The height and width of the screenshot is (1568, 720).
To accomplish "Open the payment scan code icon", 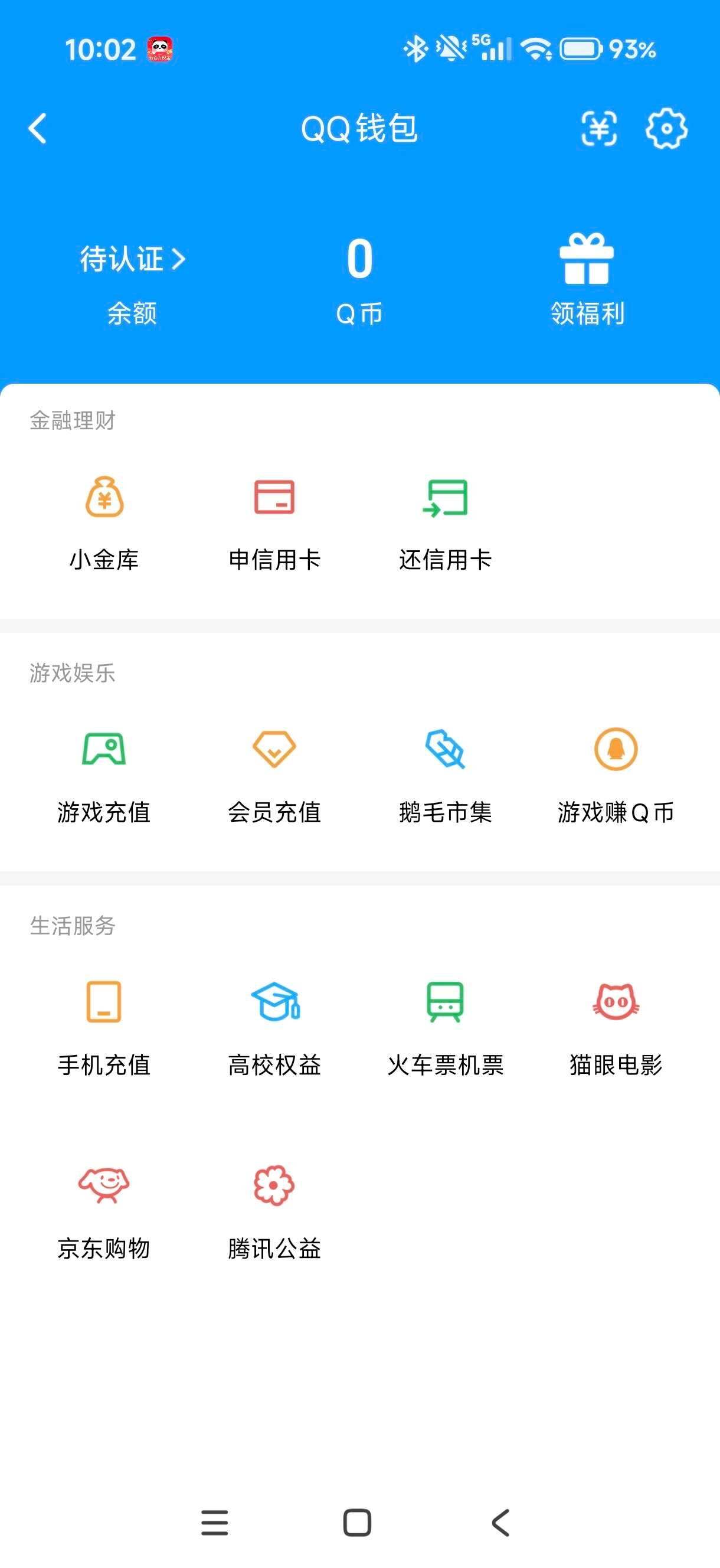I will click(599, 129).
